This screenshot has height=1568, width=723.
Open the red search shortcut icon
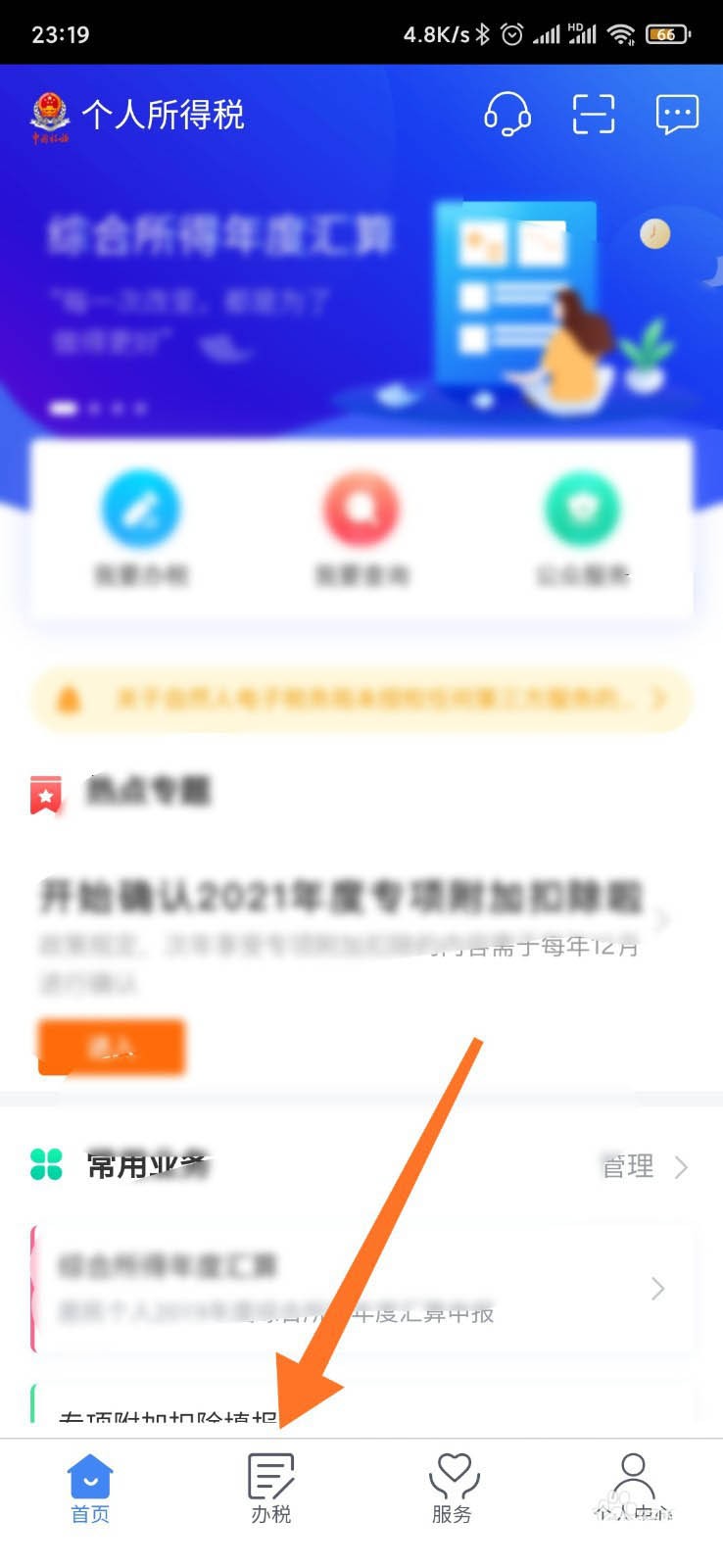361,510
